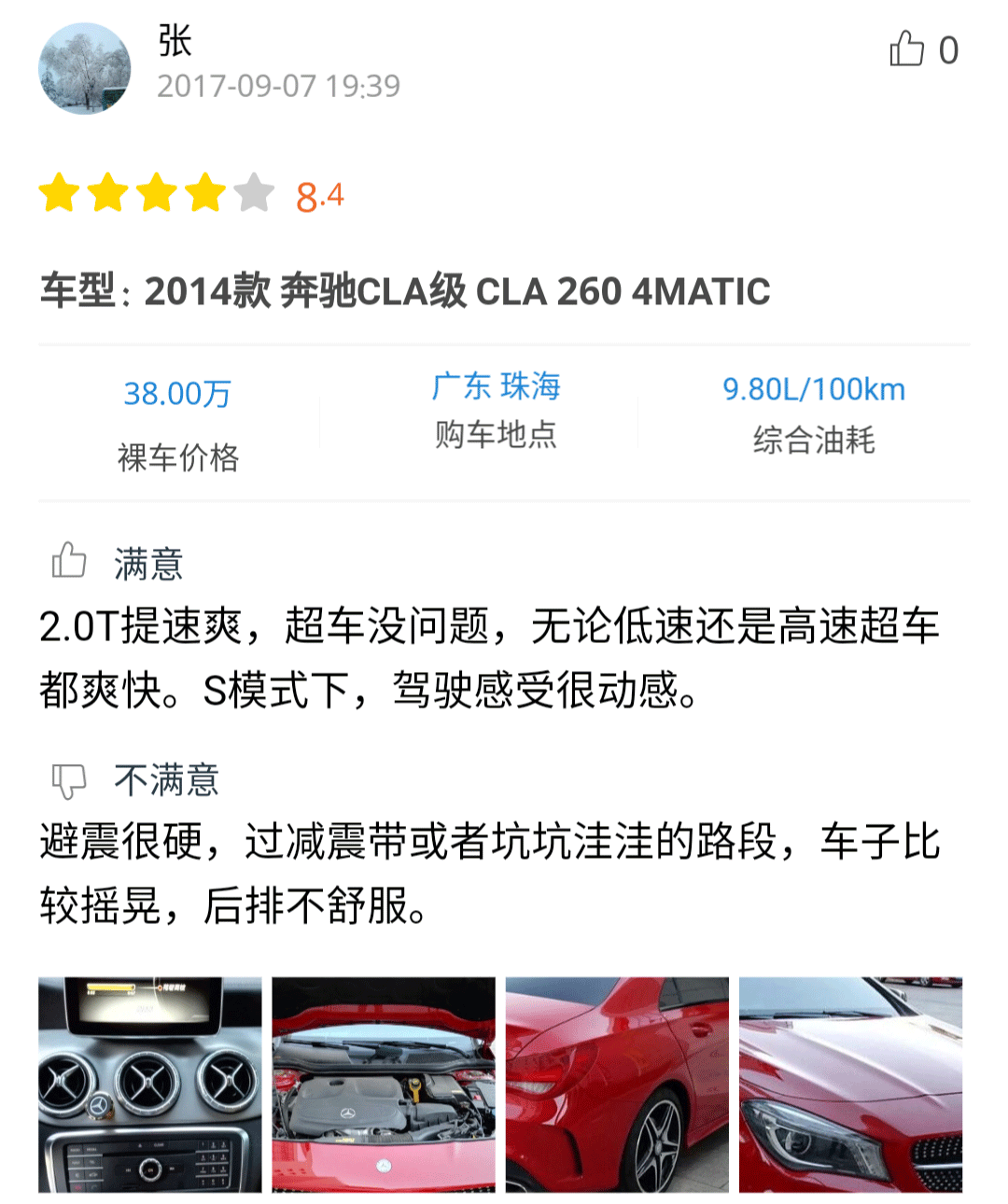View the front headlight photo

[850, 1085]
